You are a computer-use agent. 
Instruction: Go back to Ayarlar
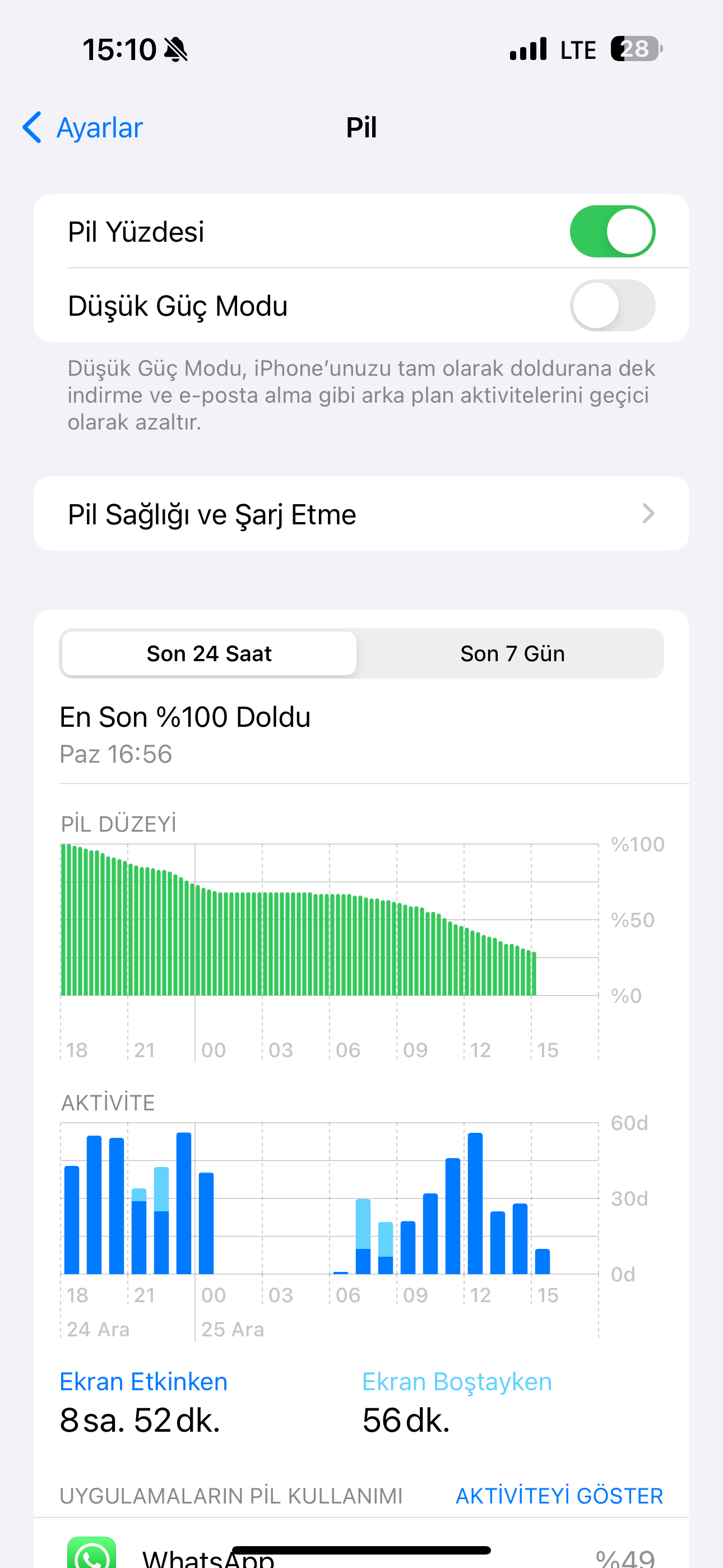coord(83,128)
